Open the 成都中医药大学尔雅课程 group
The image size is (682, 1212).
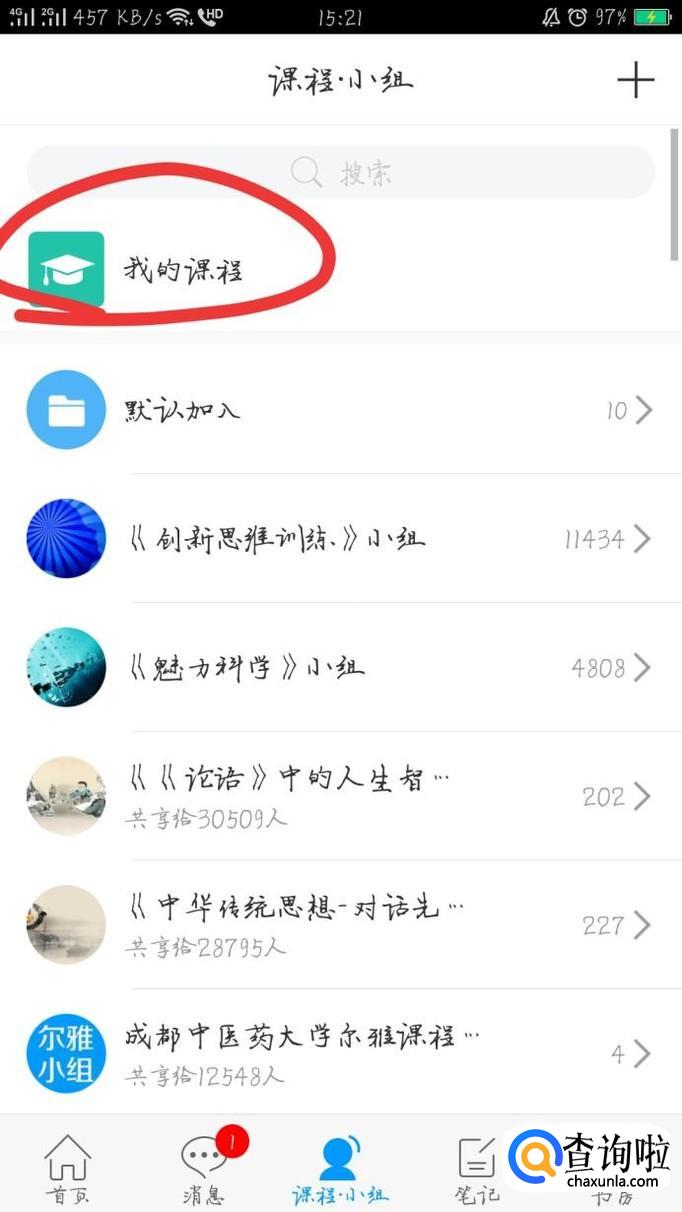[340, 1052]
